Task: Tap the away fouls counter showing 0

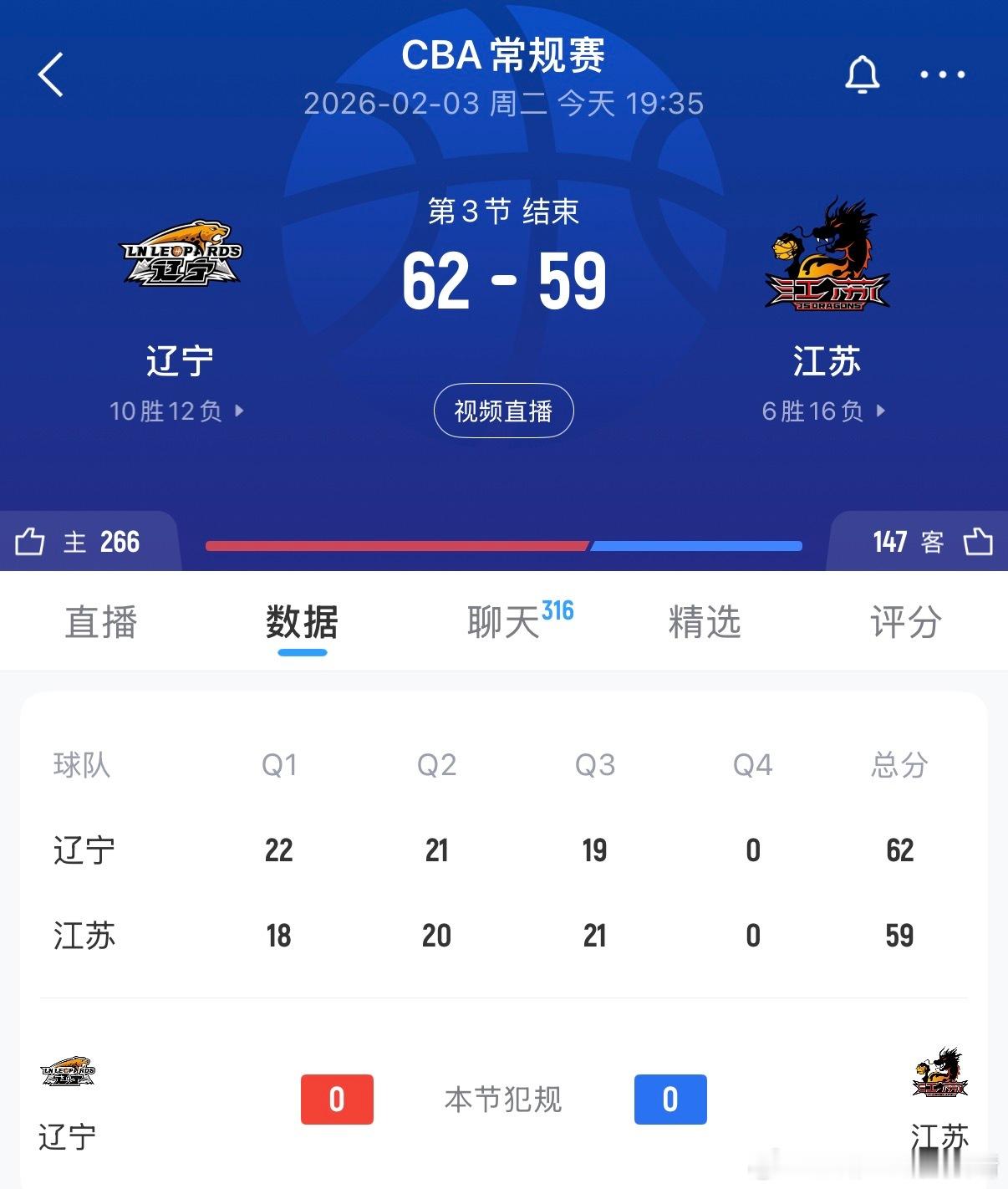Action: tap(669, 1100)
